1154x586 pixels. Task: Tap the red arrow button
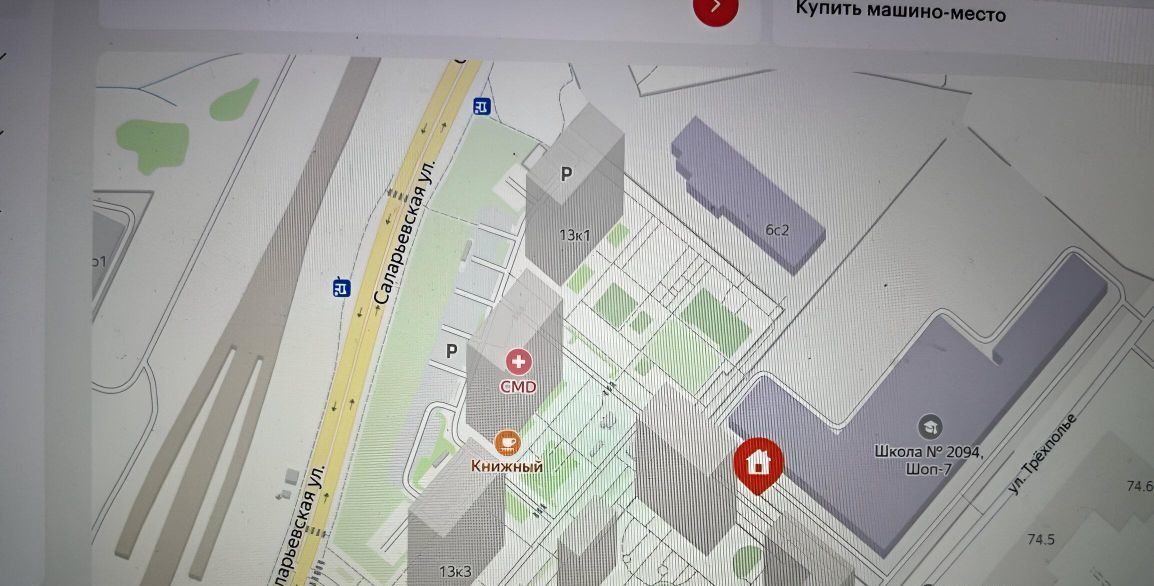point(715,9)
